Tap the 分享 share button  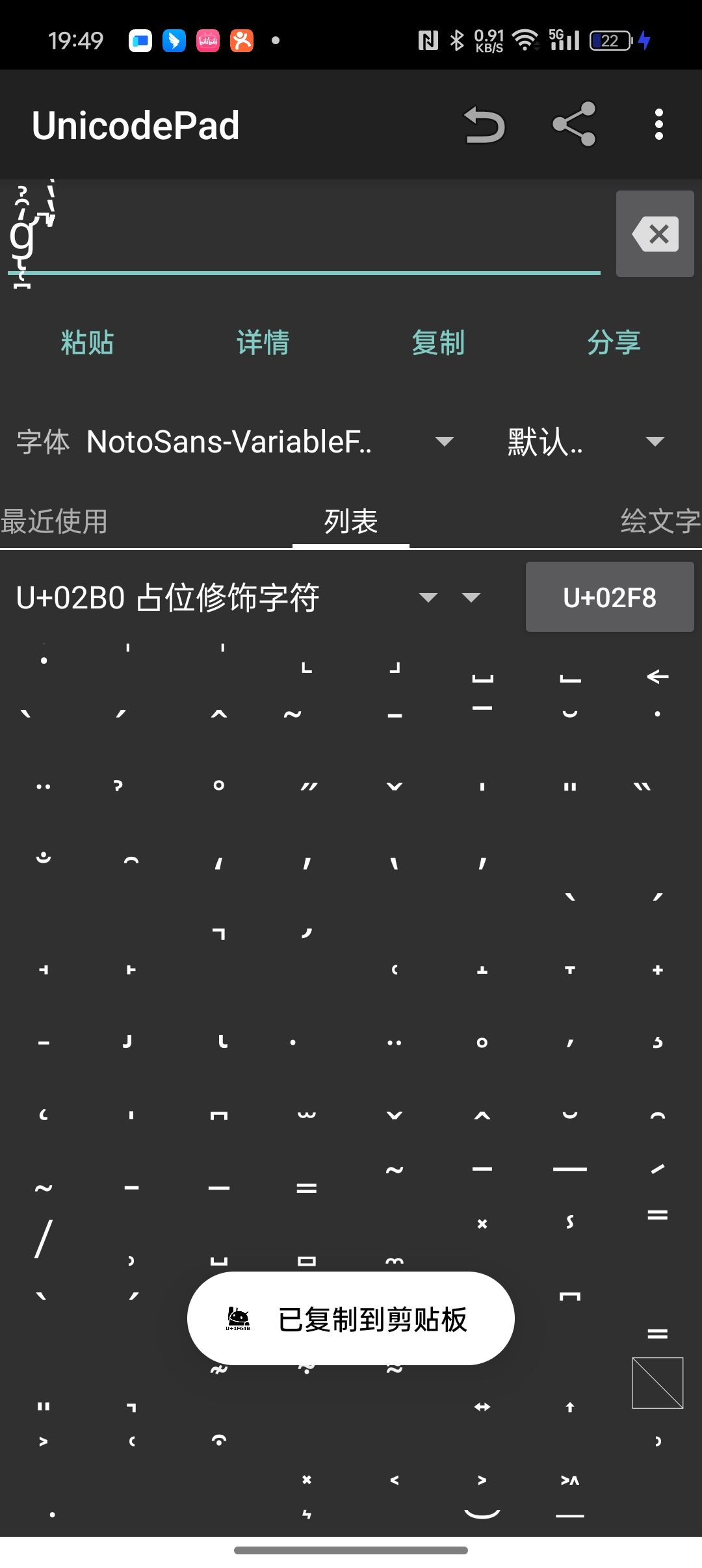pos(614,343)
